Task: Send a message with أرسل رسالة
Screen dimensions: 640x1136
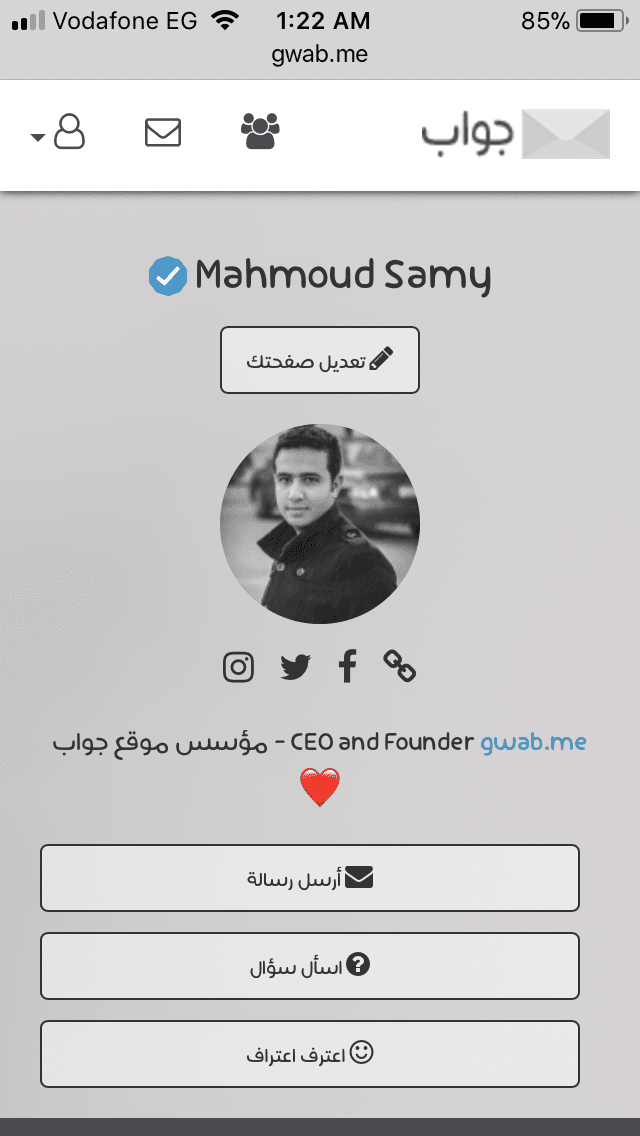Action: pos(310,878)
